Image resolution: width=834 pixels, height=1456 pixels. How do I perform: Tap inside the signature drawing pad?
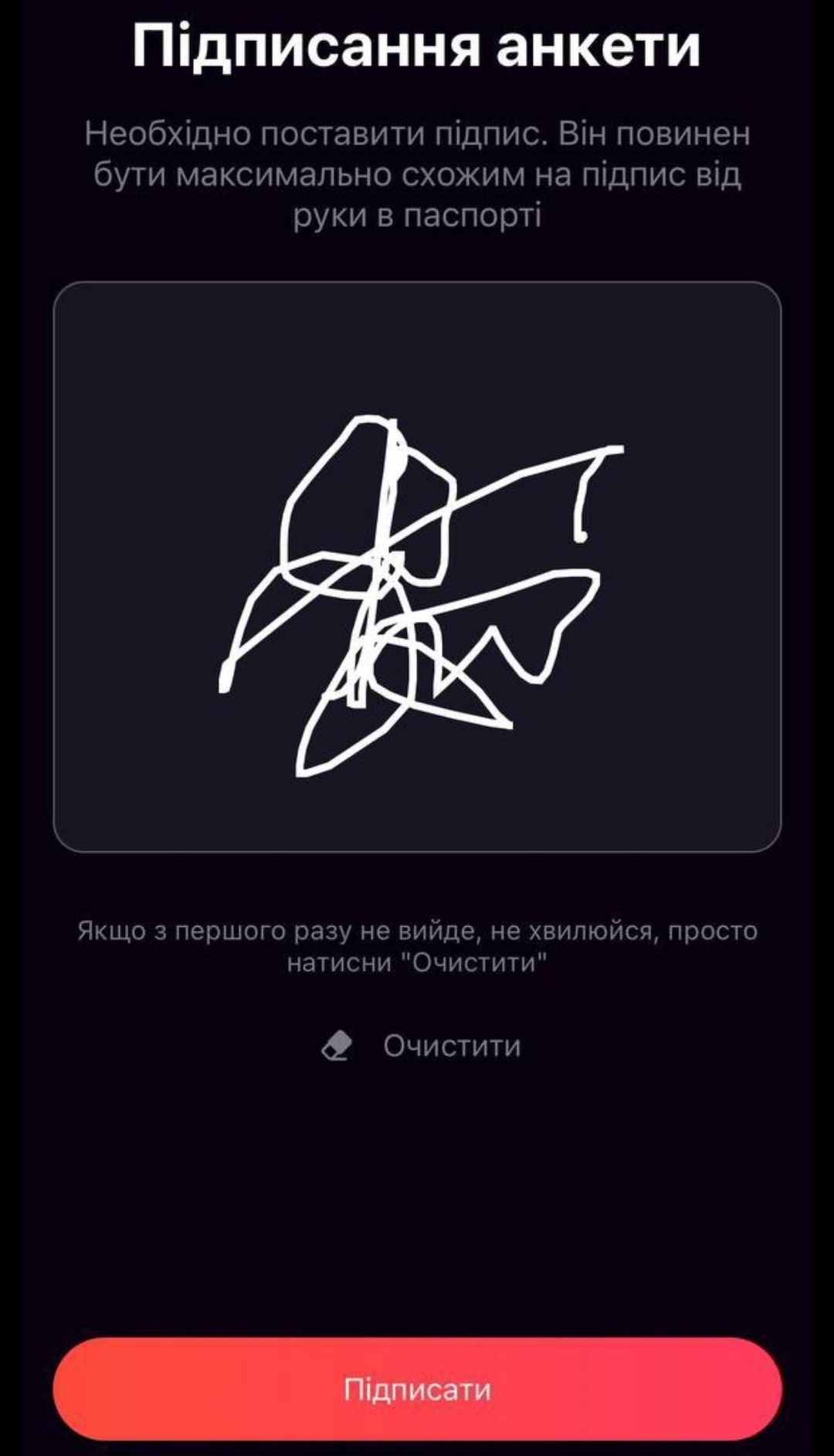tap(417, 567)
